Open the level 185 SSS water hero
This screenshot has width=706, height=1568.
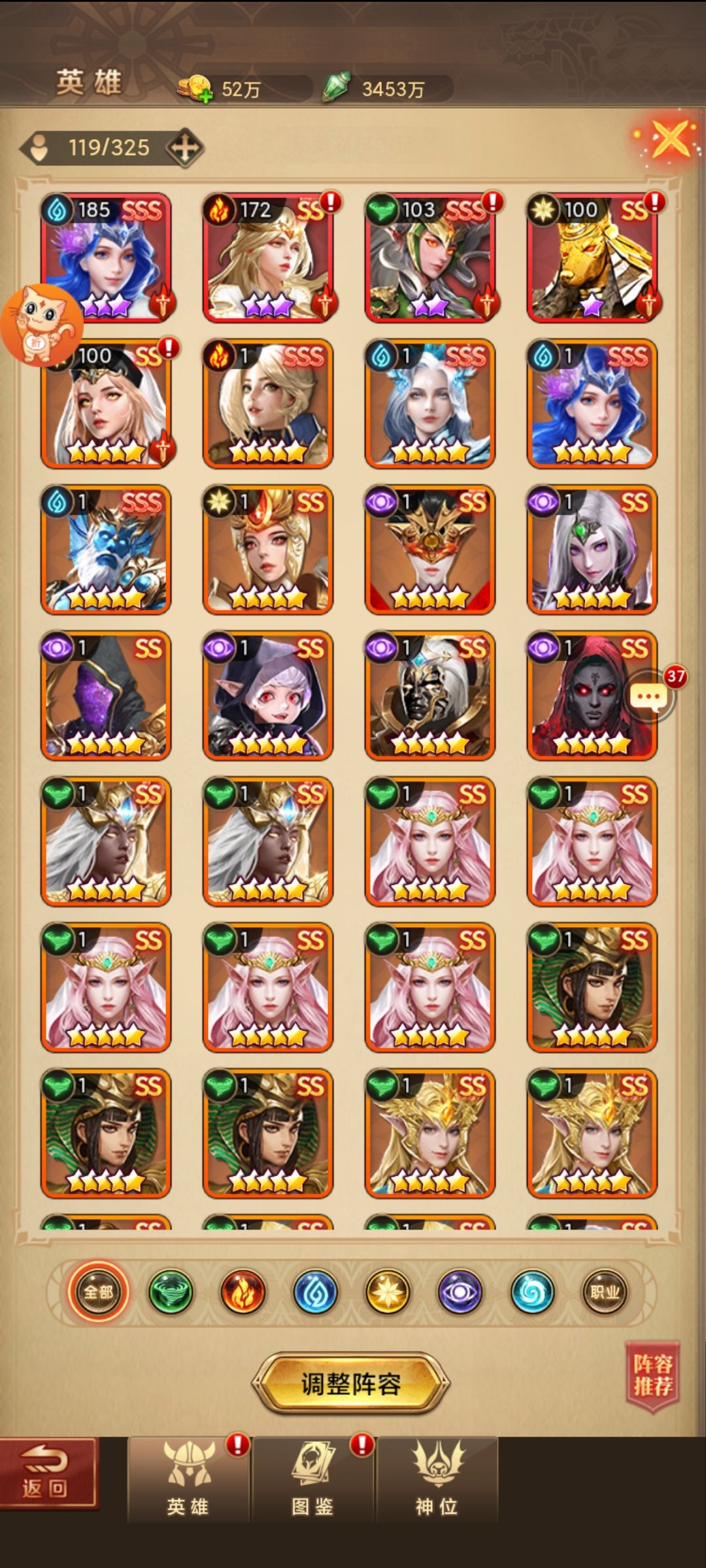[106, 257]
